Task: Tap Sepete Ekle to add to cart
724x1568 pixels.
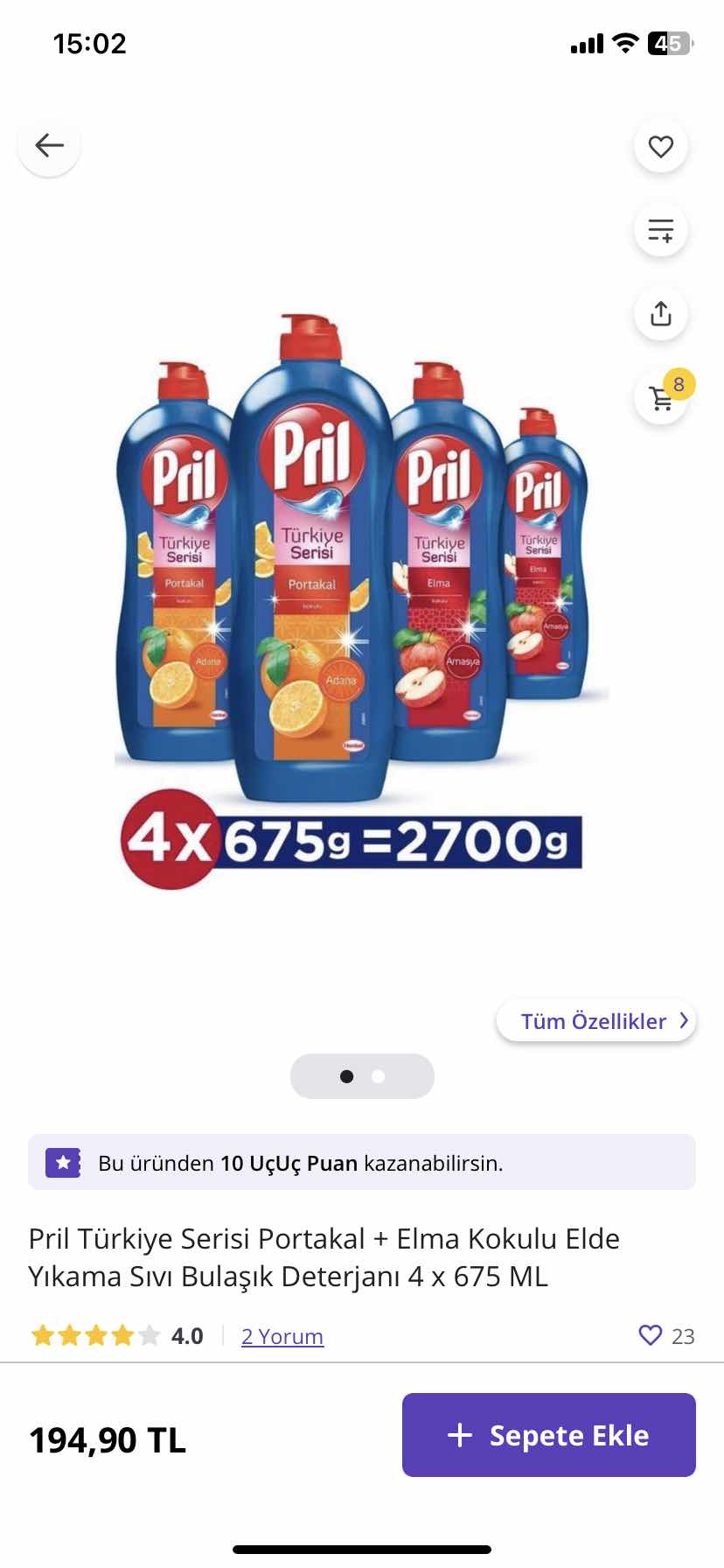Action: pos(548,1435)
